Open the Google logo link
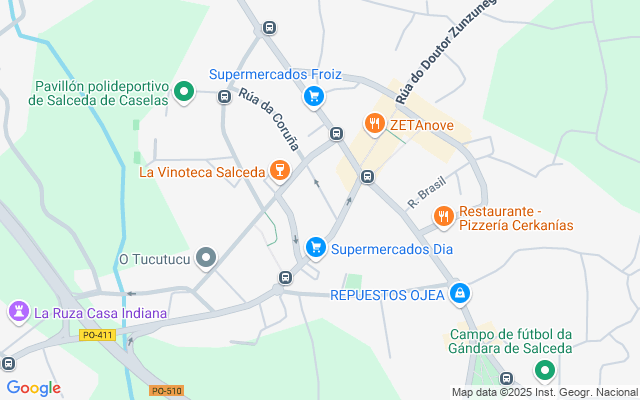The height and width of the screenshot is (400, 640). (33, 388)
